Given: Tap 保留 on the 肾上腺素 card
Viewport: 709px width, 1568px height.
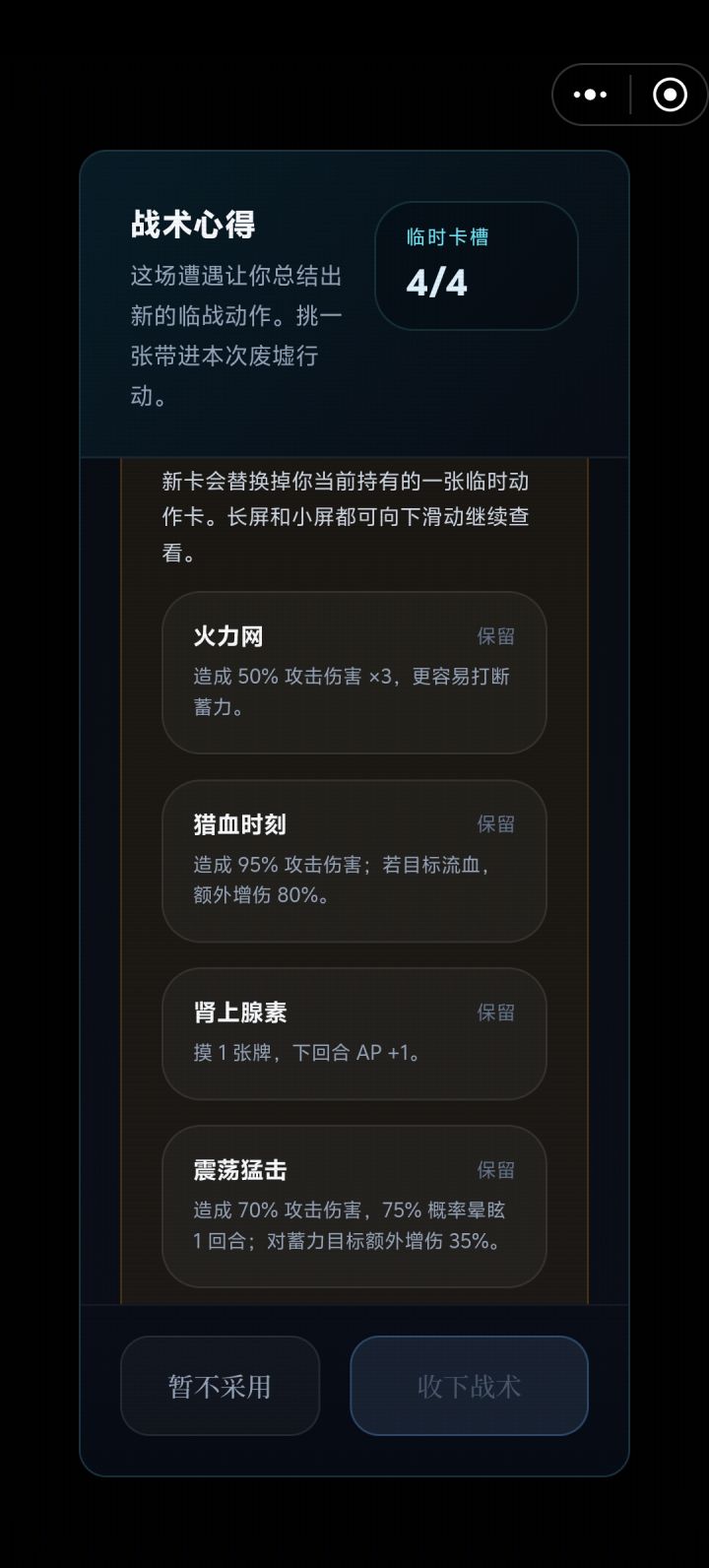Looking at the screenshot, I should (x=496, y=1013).
